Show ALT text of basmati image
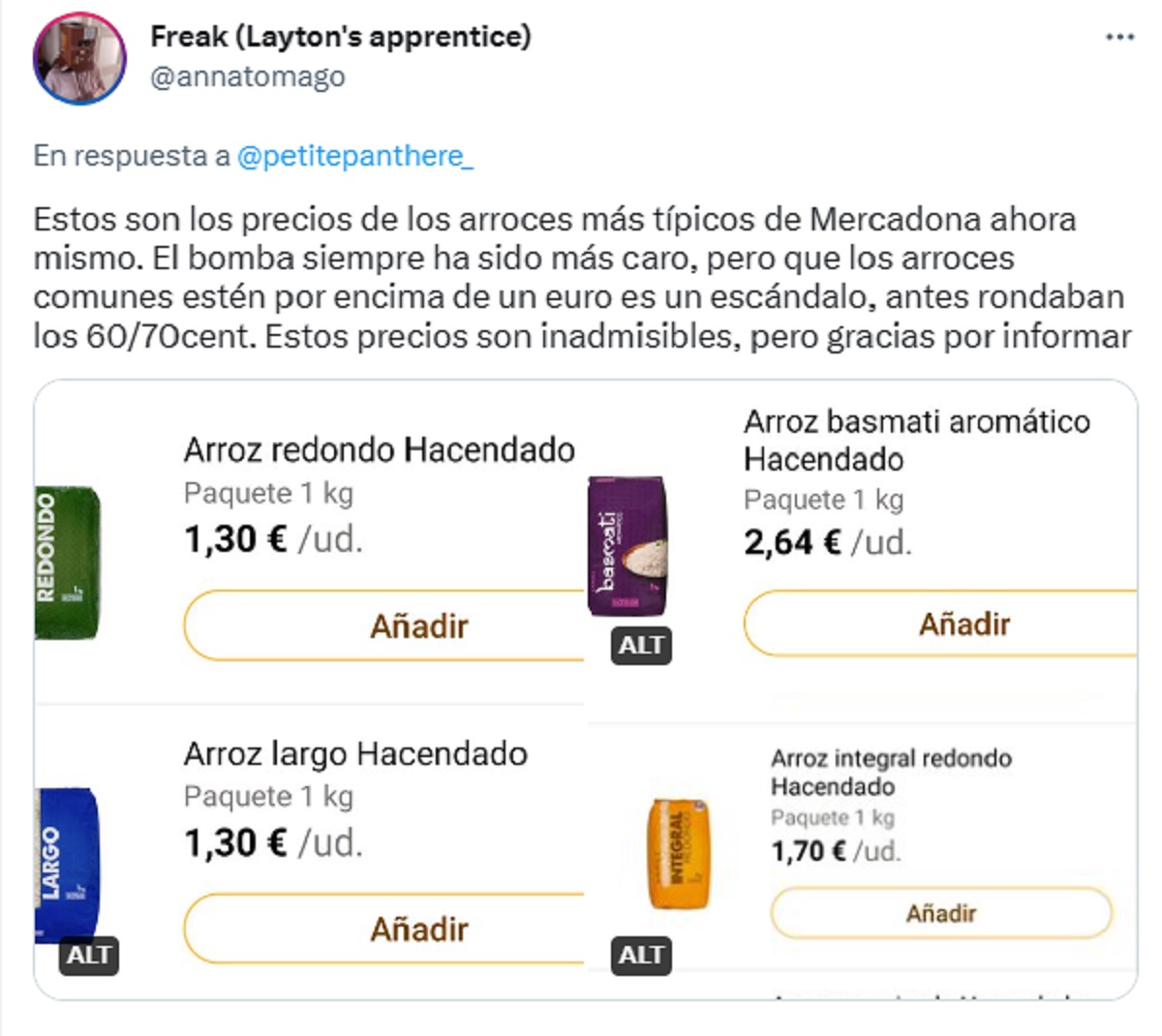Screen dimensions: 1162x1036 [640, 645]
